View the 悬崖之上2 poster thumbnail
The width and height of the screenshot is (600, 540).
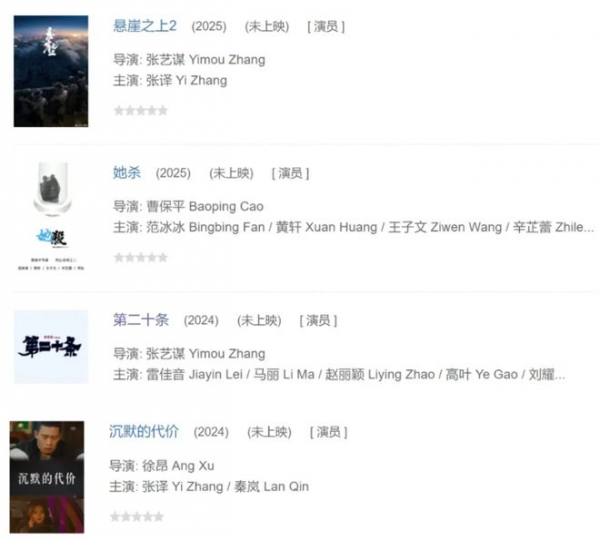coord(51,72)
